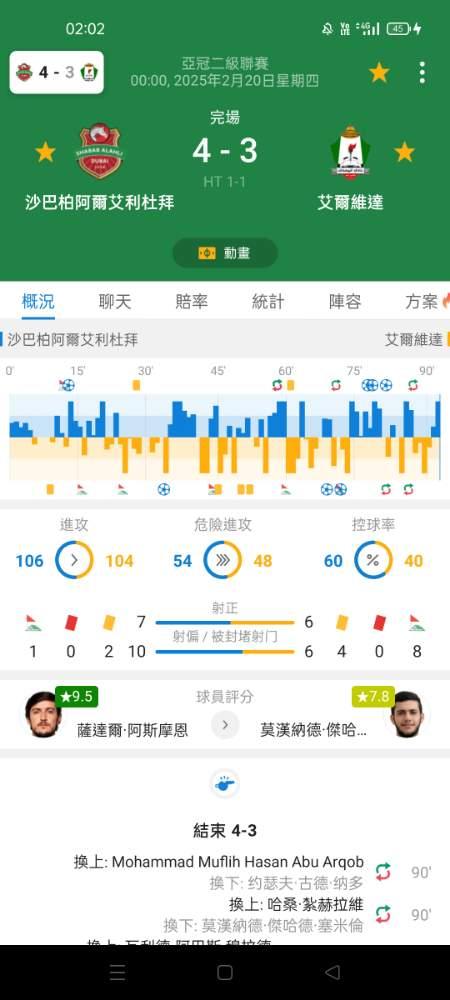Switch to the 賠率 tab

(x=191, y=301)
